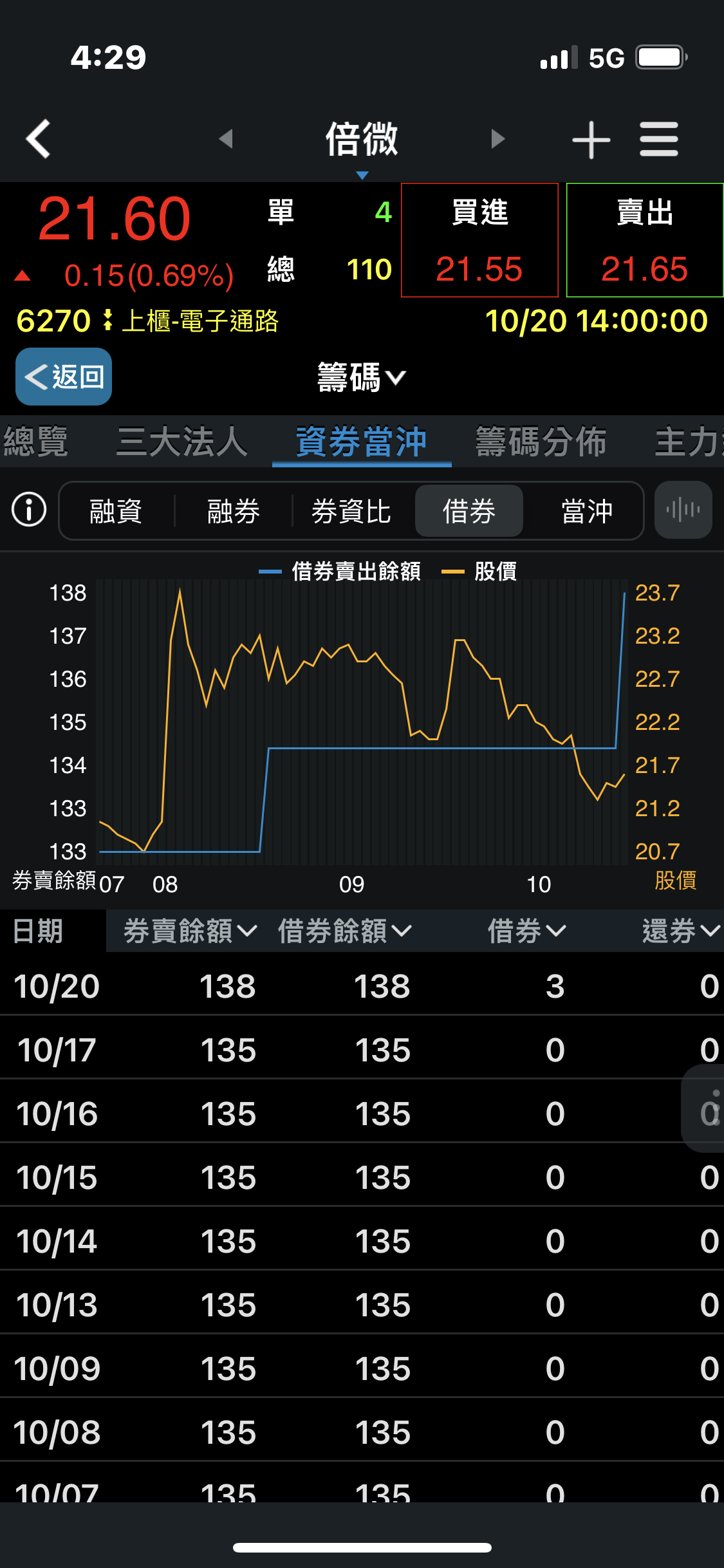Select the 融券 segment

point(234,511)
